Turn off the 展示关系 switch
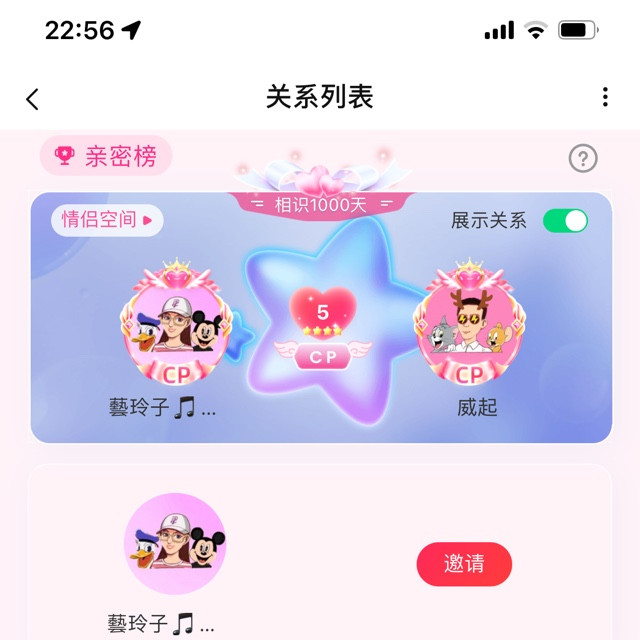The image size is (640, 640). tap(565, 221)
